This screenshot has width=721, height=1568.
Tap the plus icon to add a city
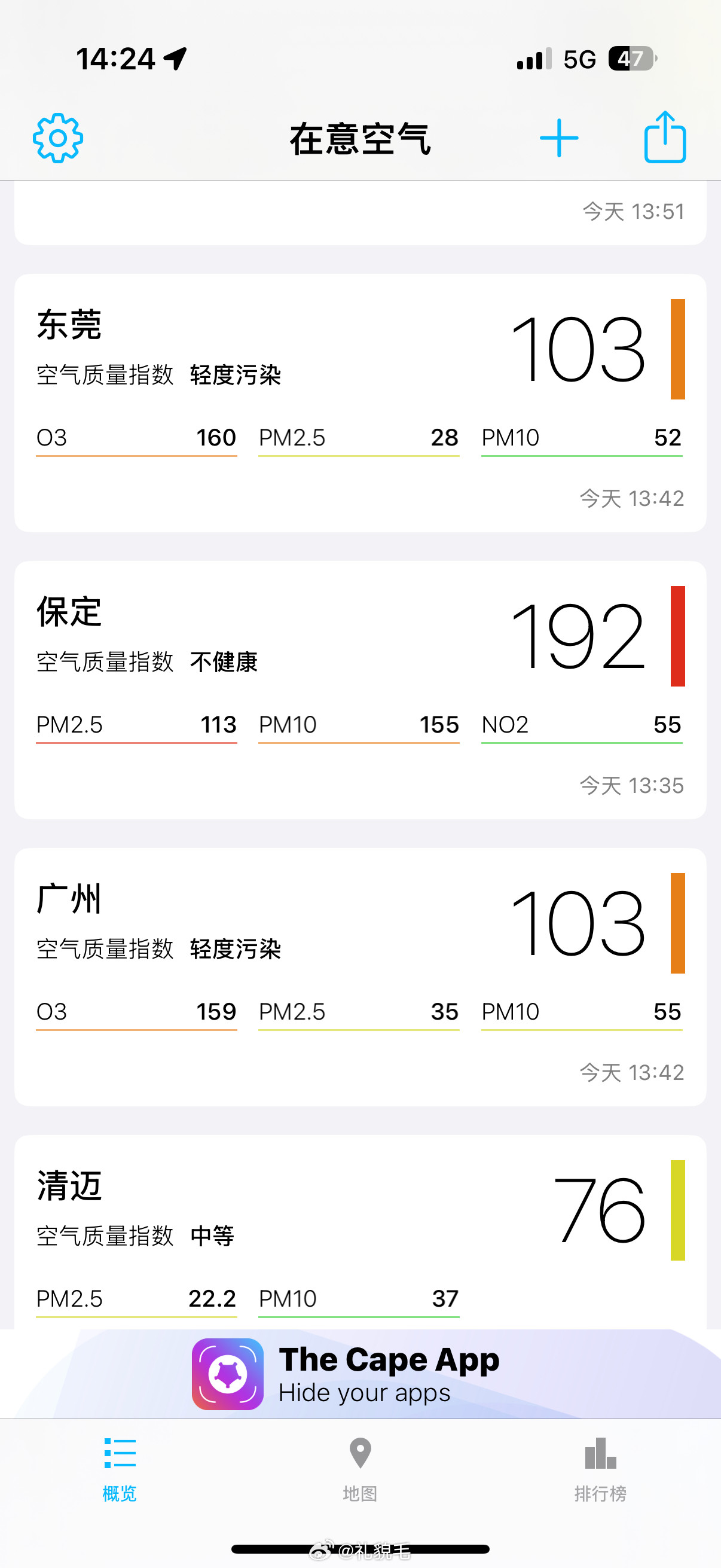[560, 138]
